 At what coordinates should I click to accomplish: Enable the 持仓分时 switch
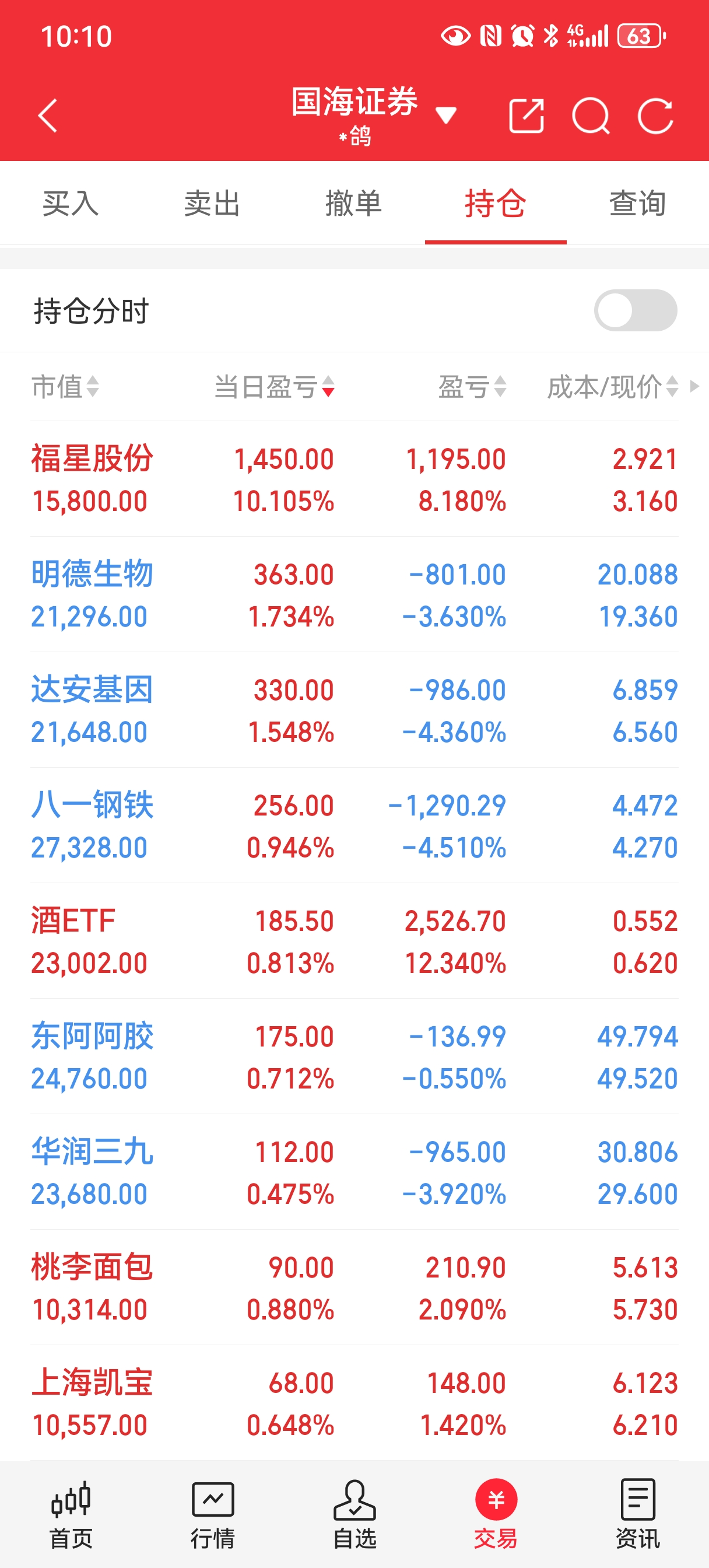point(636,310)
